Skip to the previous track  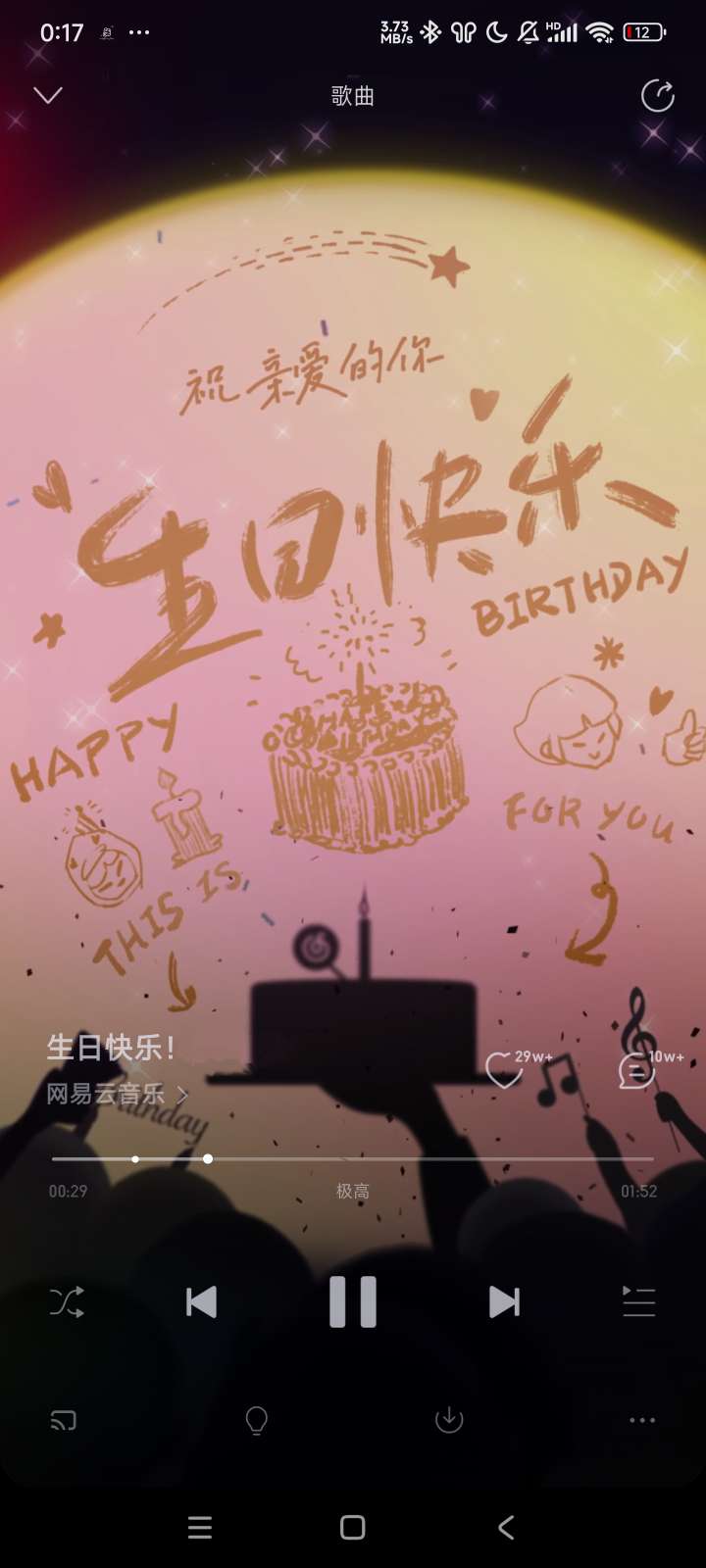click(201, 1302)
